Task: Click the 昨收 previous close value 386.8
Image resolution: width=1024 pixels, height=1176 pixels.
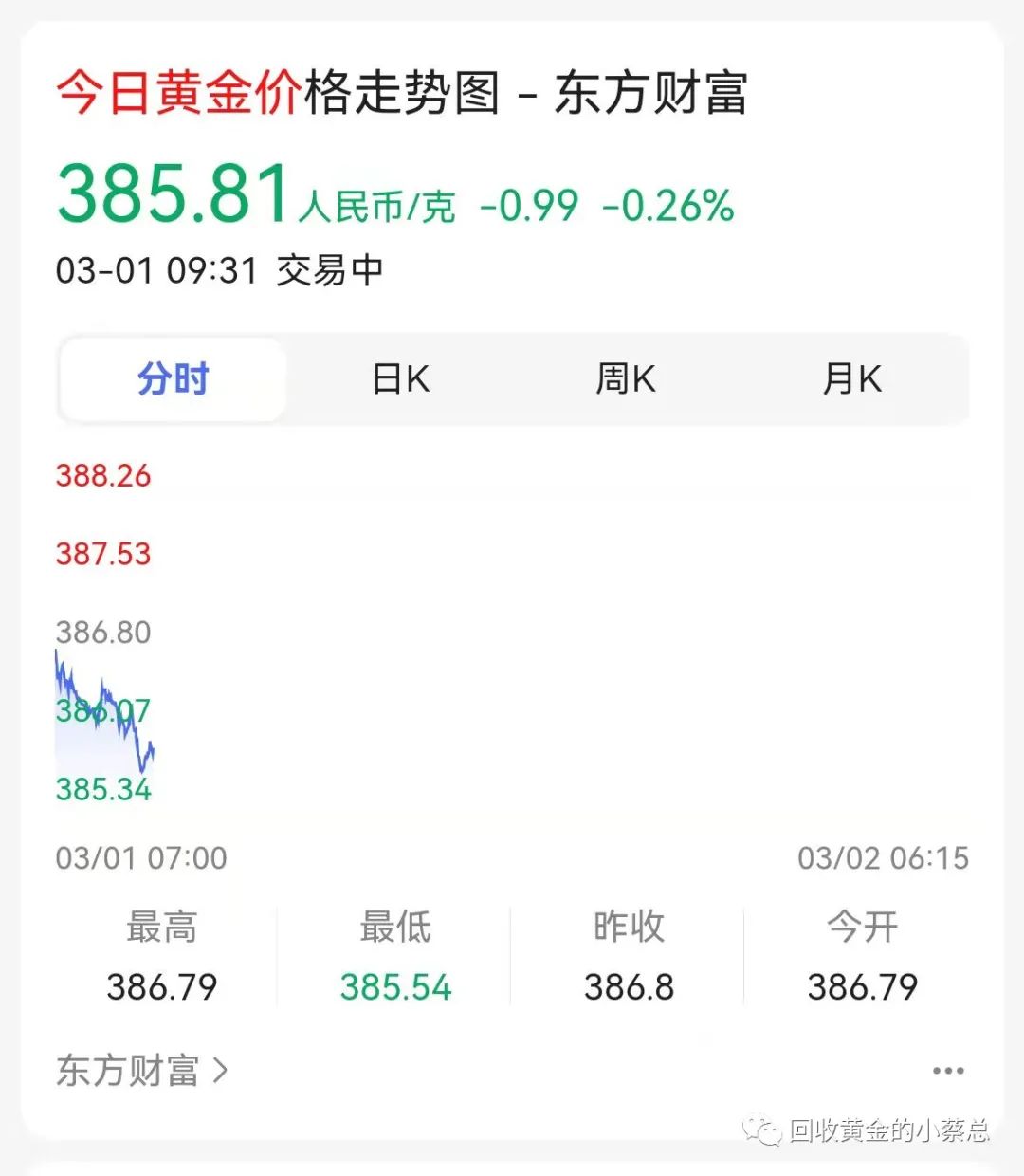Action: coord(629,986)
